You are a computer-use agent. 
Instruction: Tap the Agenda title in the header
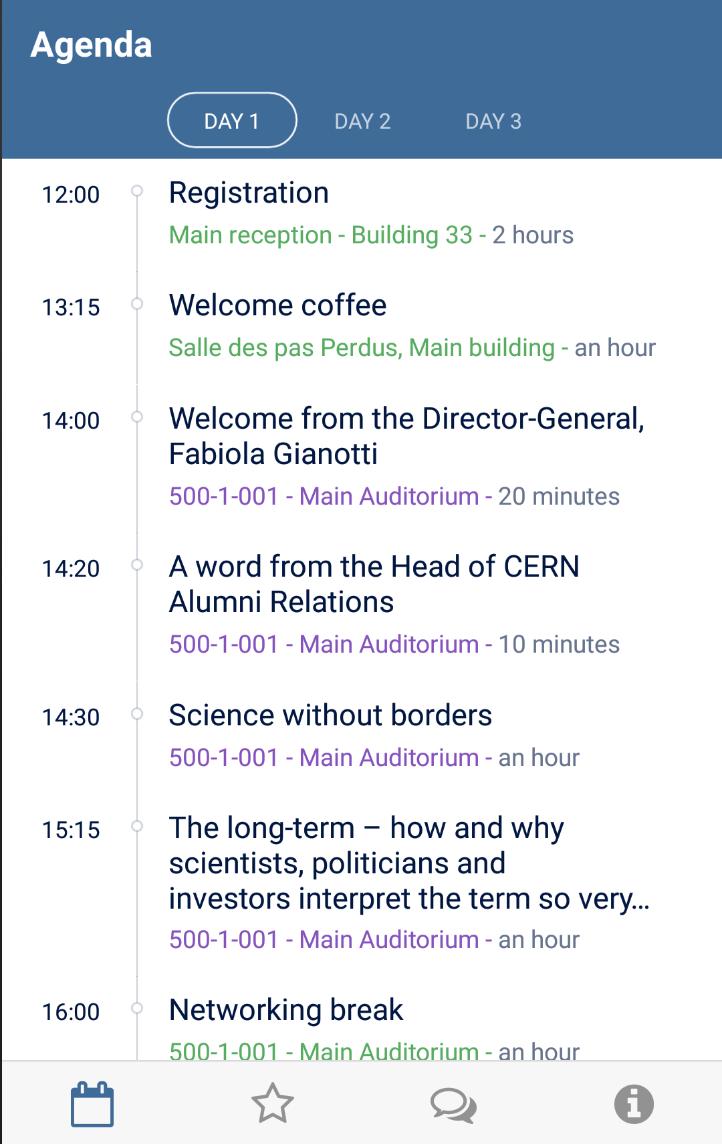pos(91,44)
